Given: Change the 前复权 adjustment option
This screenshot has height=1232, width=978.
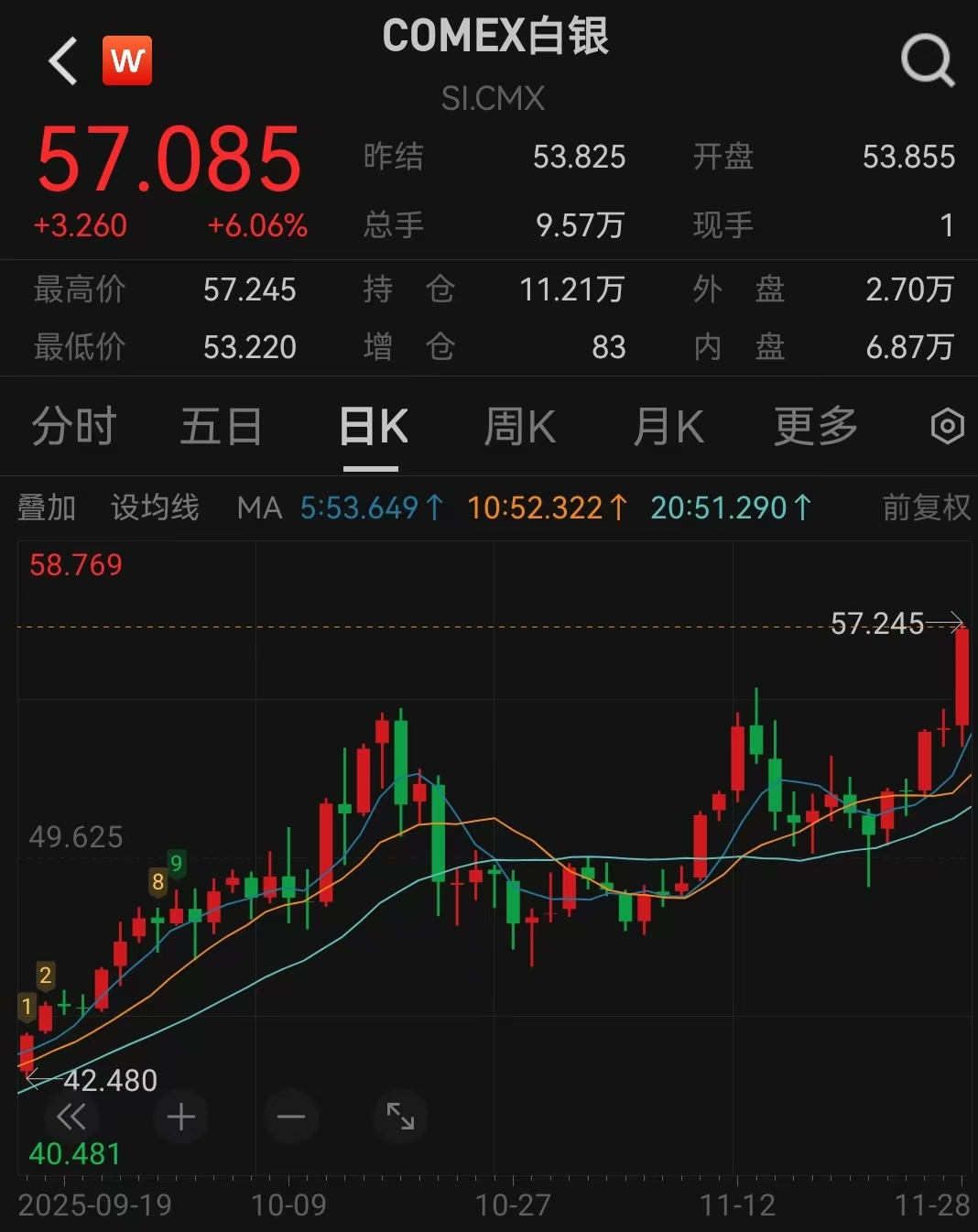Looking at the screenshot, I should pos(926,507).
